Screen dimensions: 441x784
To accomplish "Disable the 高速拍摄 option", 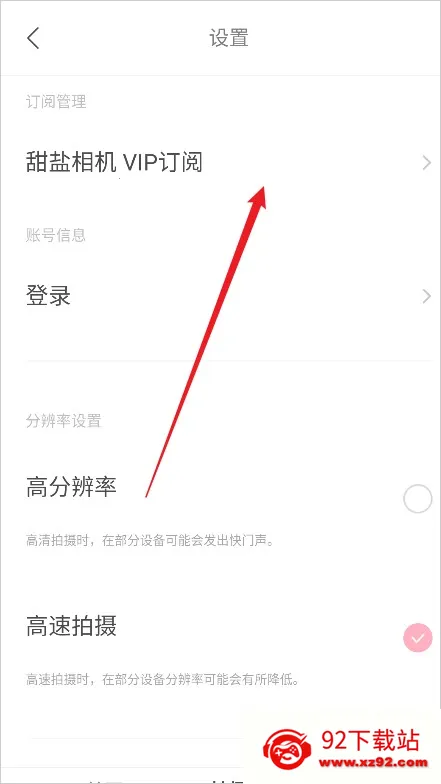I will (x=418, y=638).
